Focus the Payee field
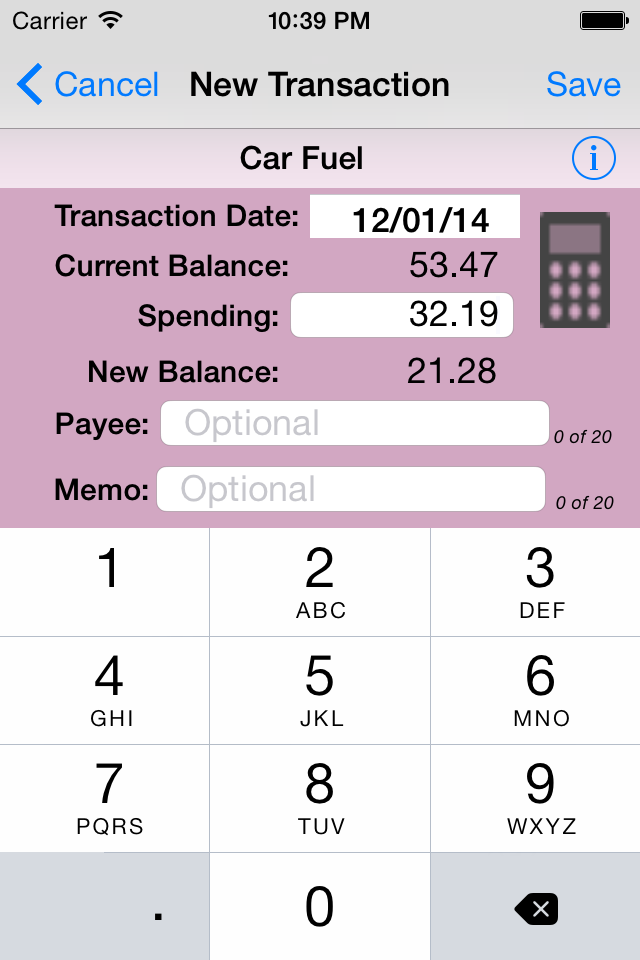The image size is (640, 960). coord(354,423)
